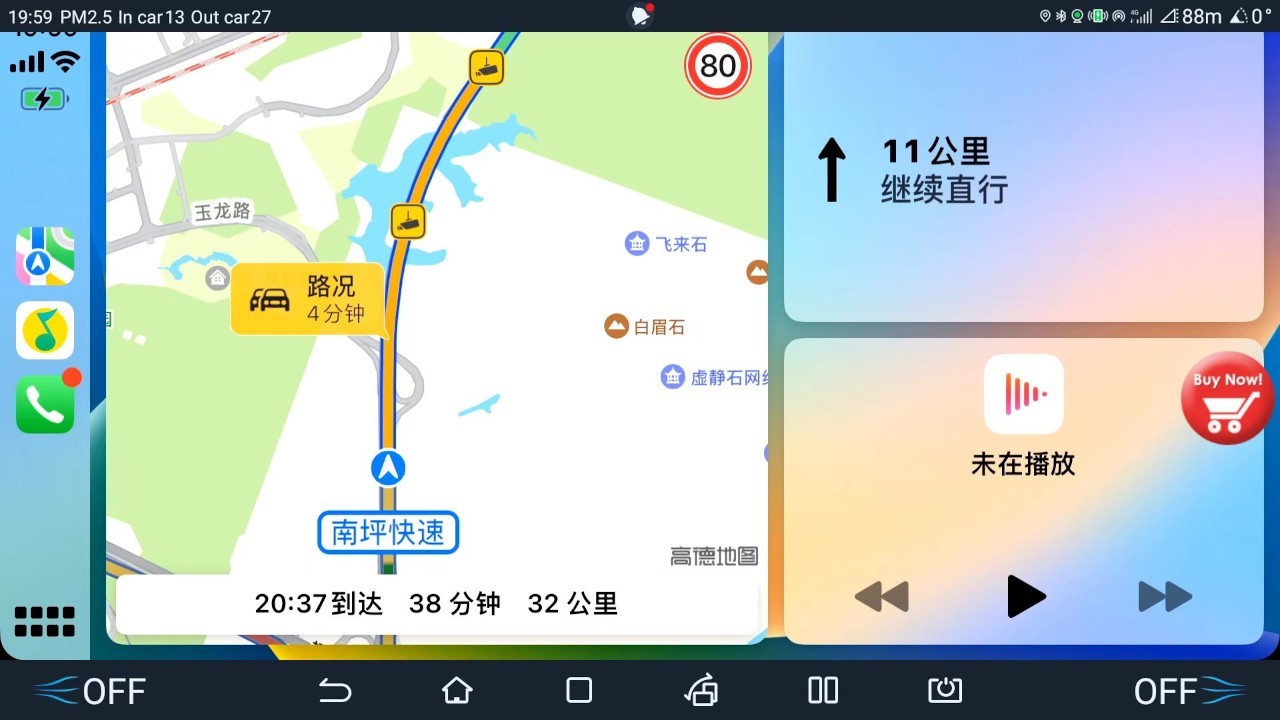This screenshot has height=720, width=1280.
Task: Tap the 路况 4分钟 traffic bubble
Action: (x=307, y=299)
